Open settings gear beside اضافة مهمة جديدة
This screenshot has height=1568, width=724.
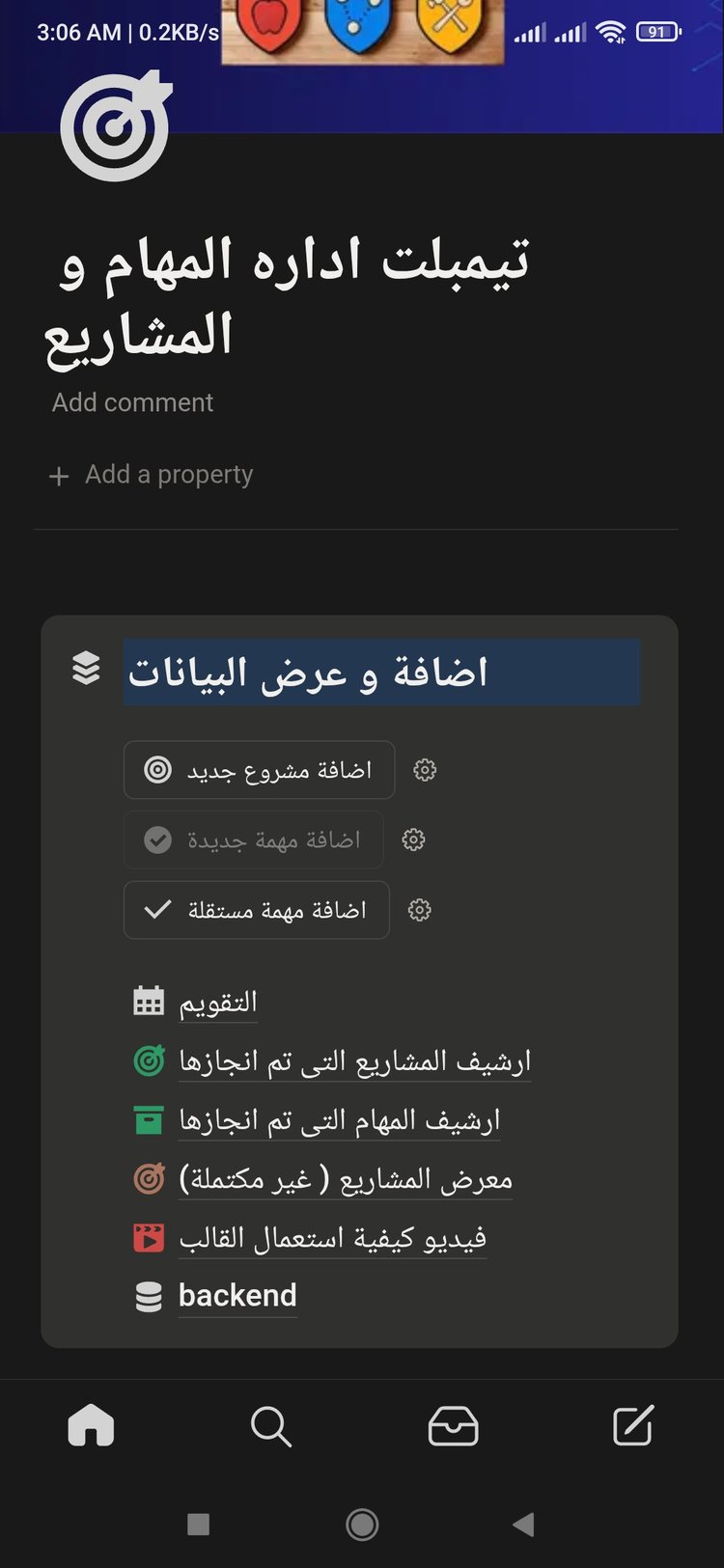coord(413,839)
